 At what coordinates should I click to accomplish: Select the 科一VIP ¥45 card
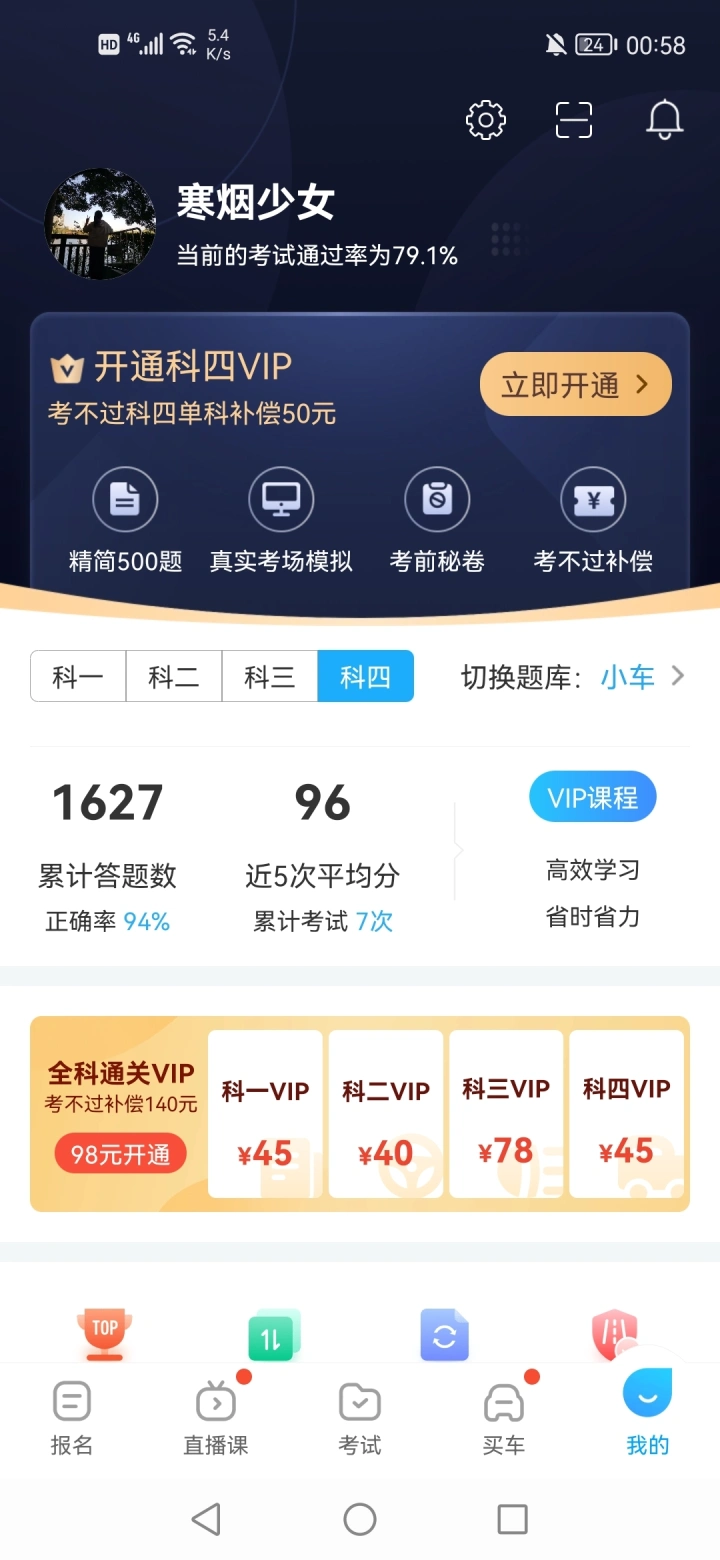pyautogui.click(x=265, y=1114)
